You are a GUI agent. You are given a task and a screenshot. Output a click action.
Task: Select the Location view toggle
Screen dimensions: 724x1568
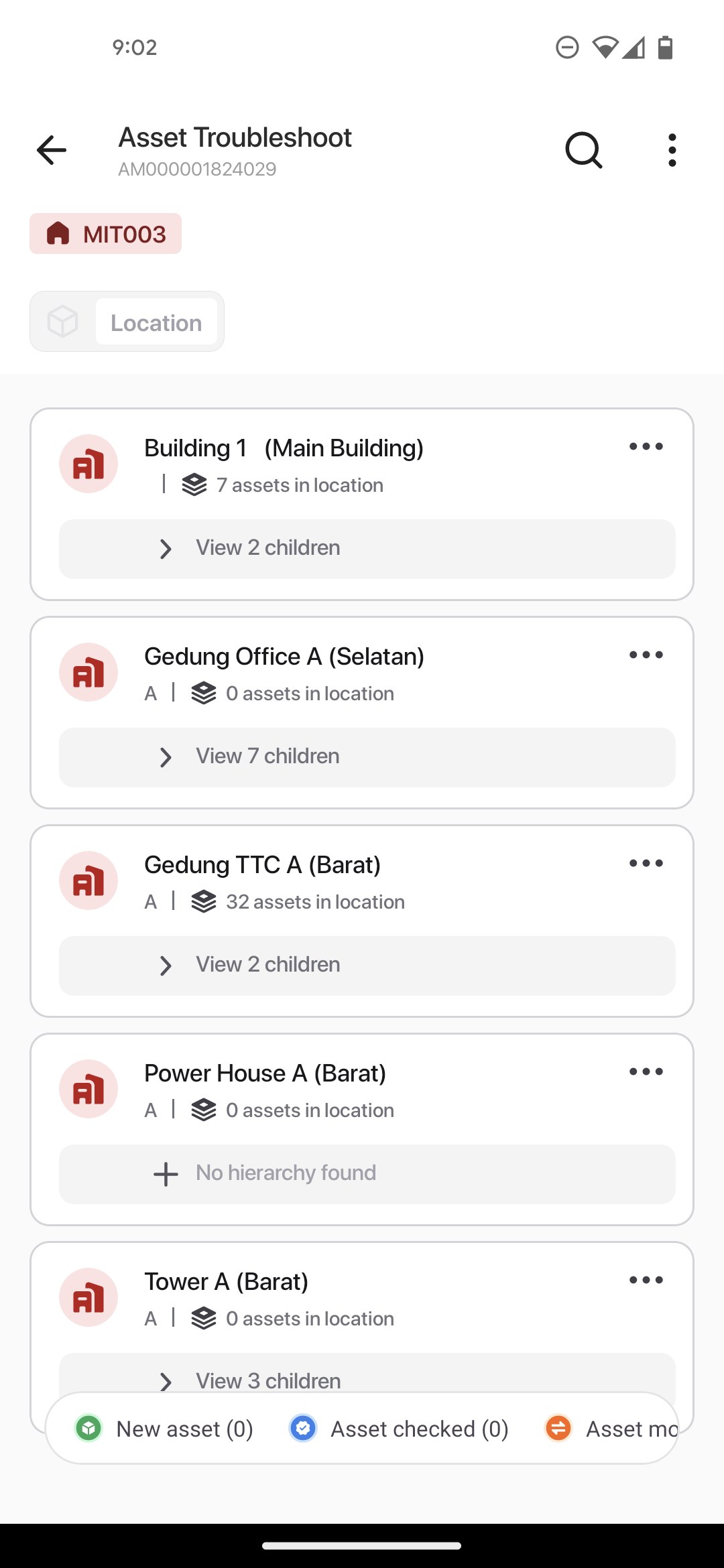156,322
